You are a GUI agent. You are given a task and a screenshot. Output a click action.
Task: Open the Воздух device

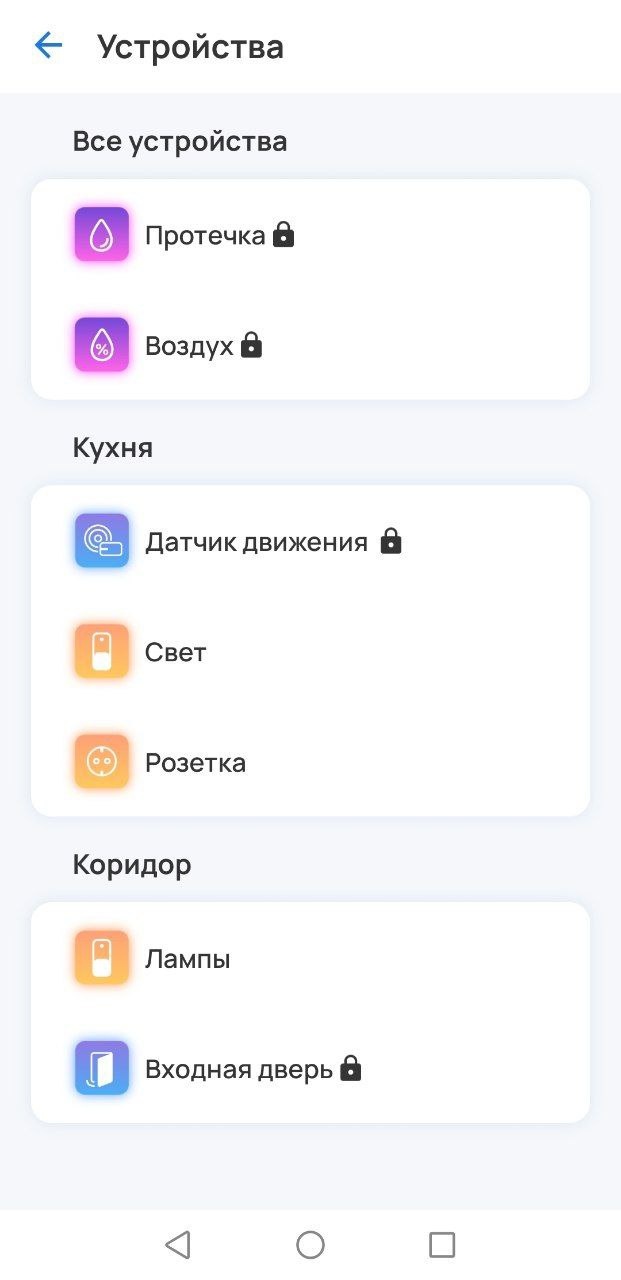189,346
